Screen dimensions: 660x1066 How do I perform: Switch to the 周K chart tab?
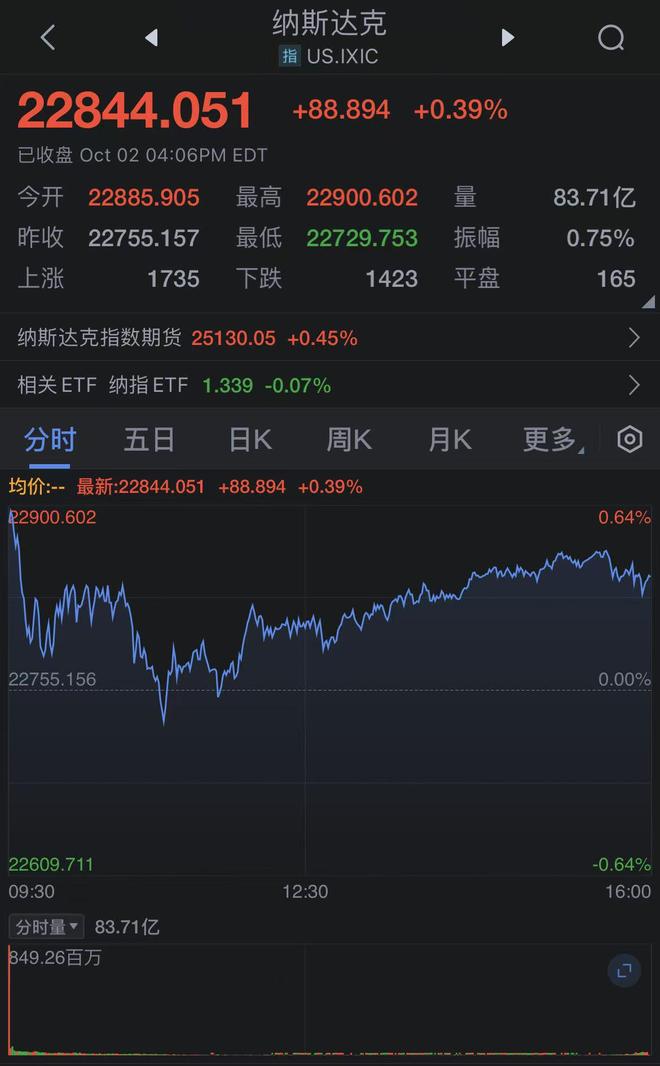349,439
